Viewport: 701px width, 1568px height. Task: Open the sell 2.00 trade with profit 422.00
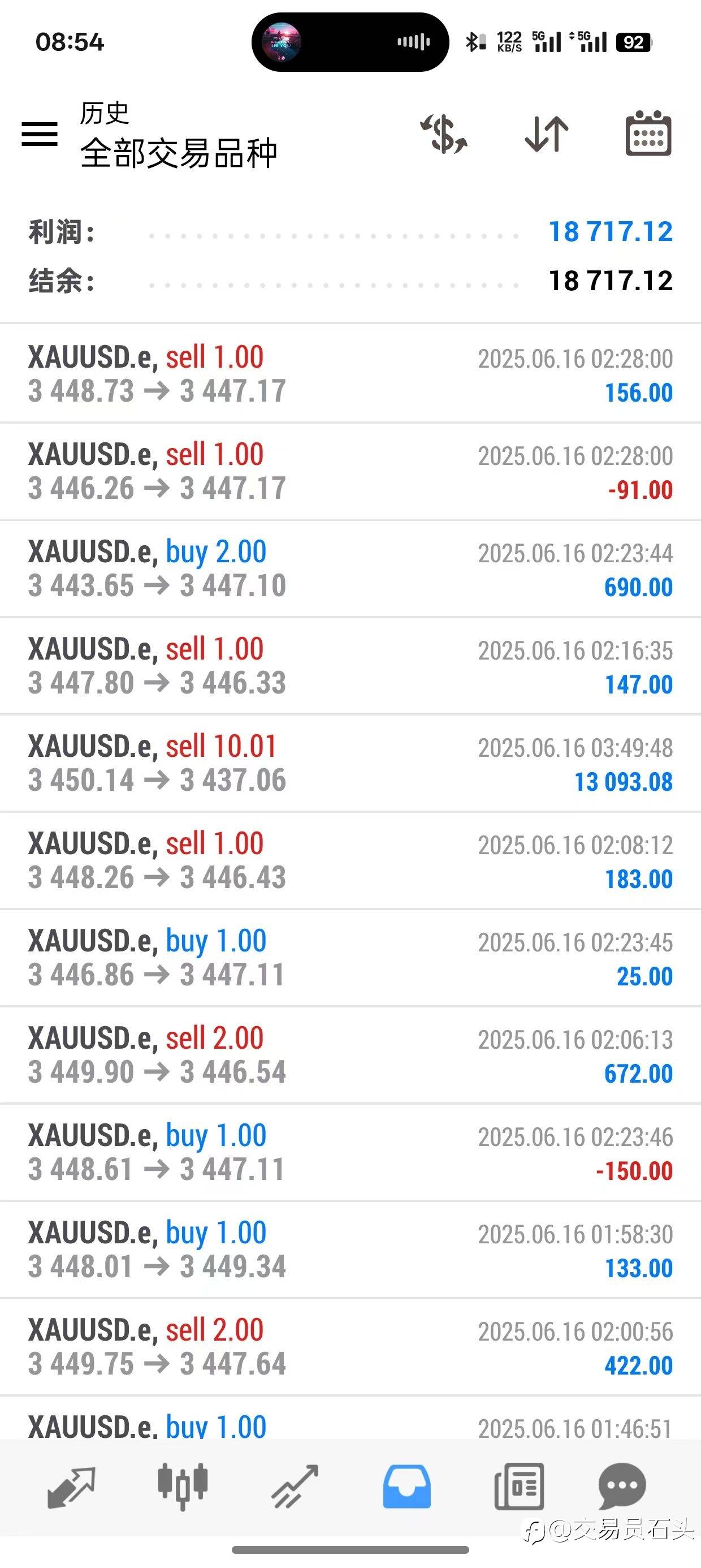click(350, 1347)
